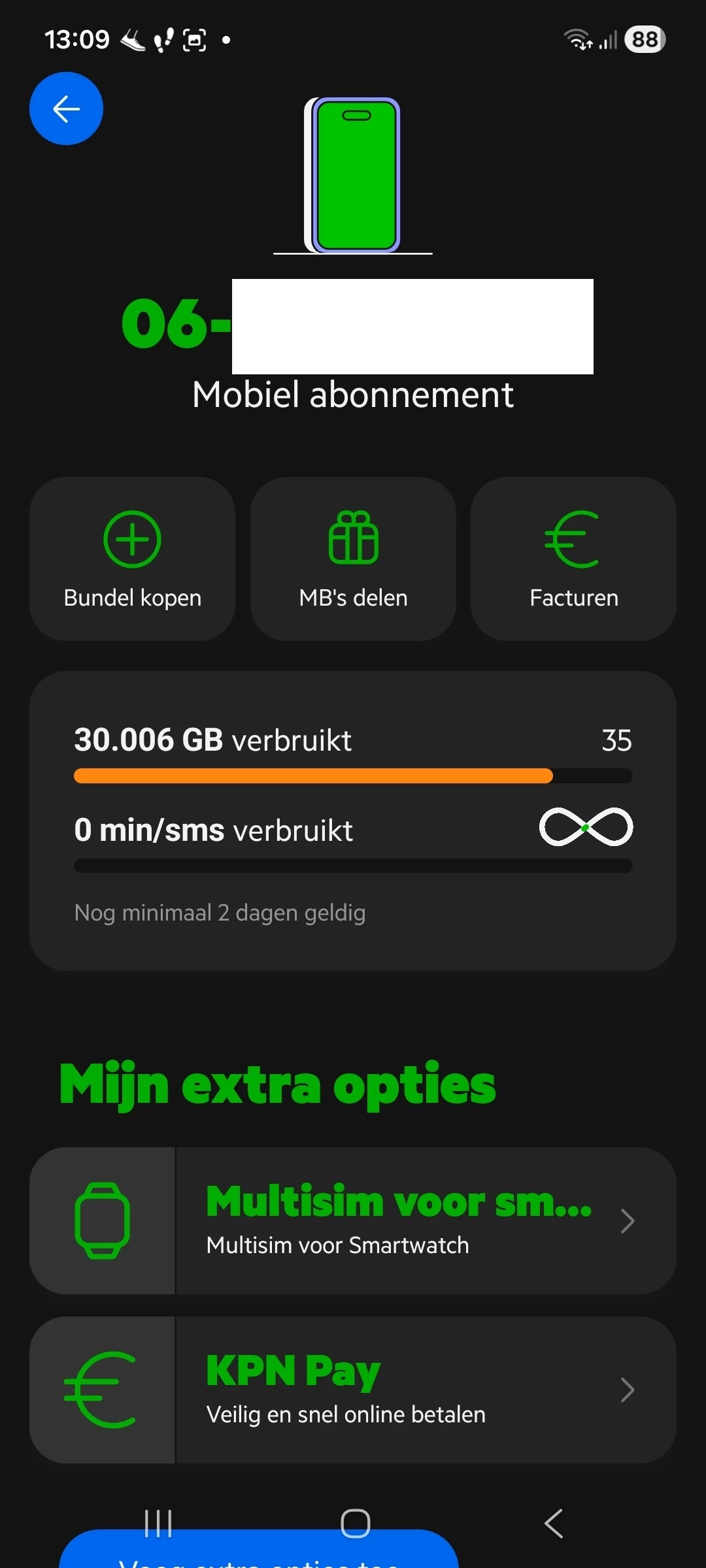Open KPN Pay option
The height and width of the screenshot is (1568, 706).
353,1390
